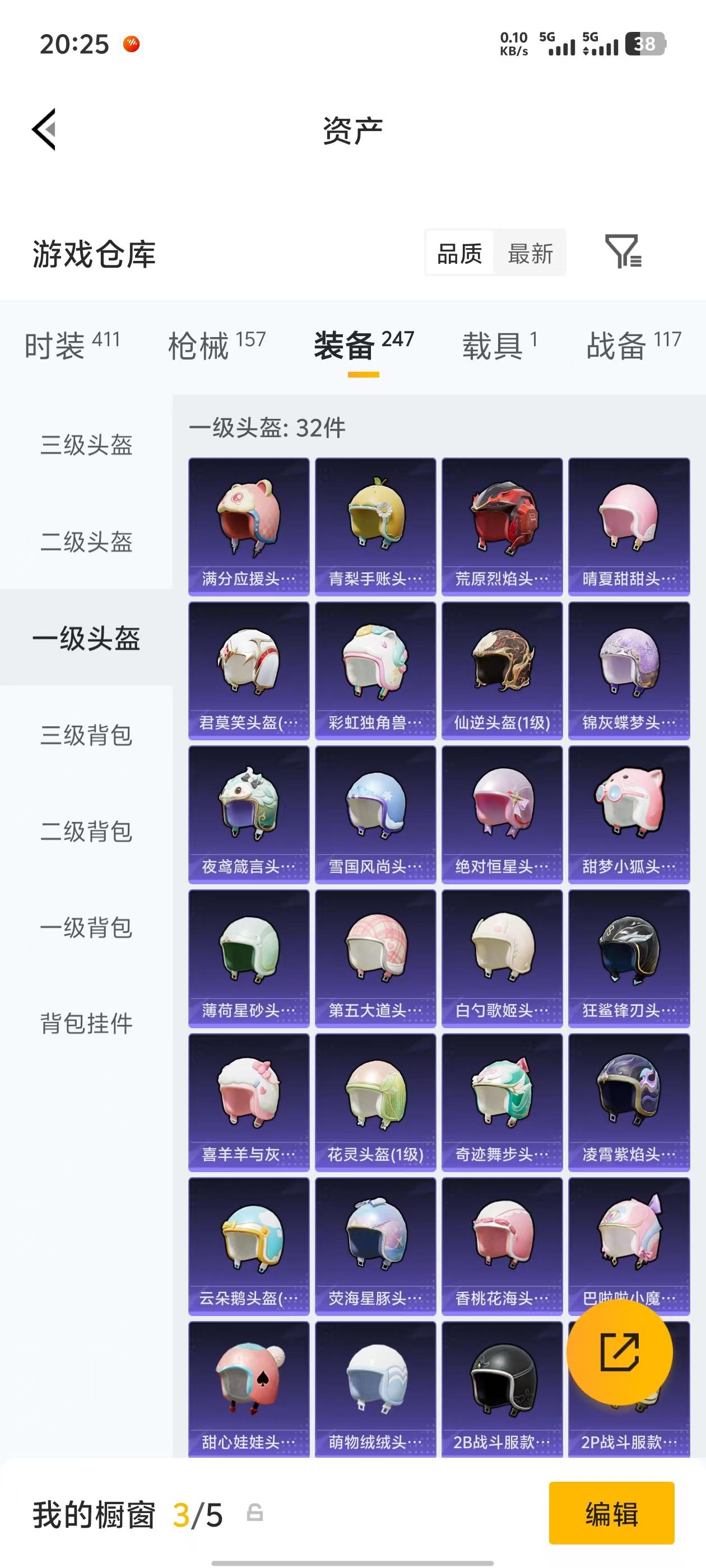Select 二级头盔 in the side list

(86, 542)
